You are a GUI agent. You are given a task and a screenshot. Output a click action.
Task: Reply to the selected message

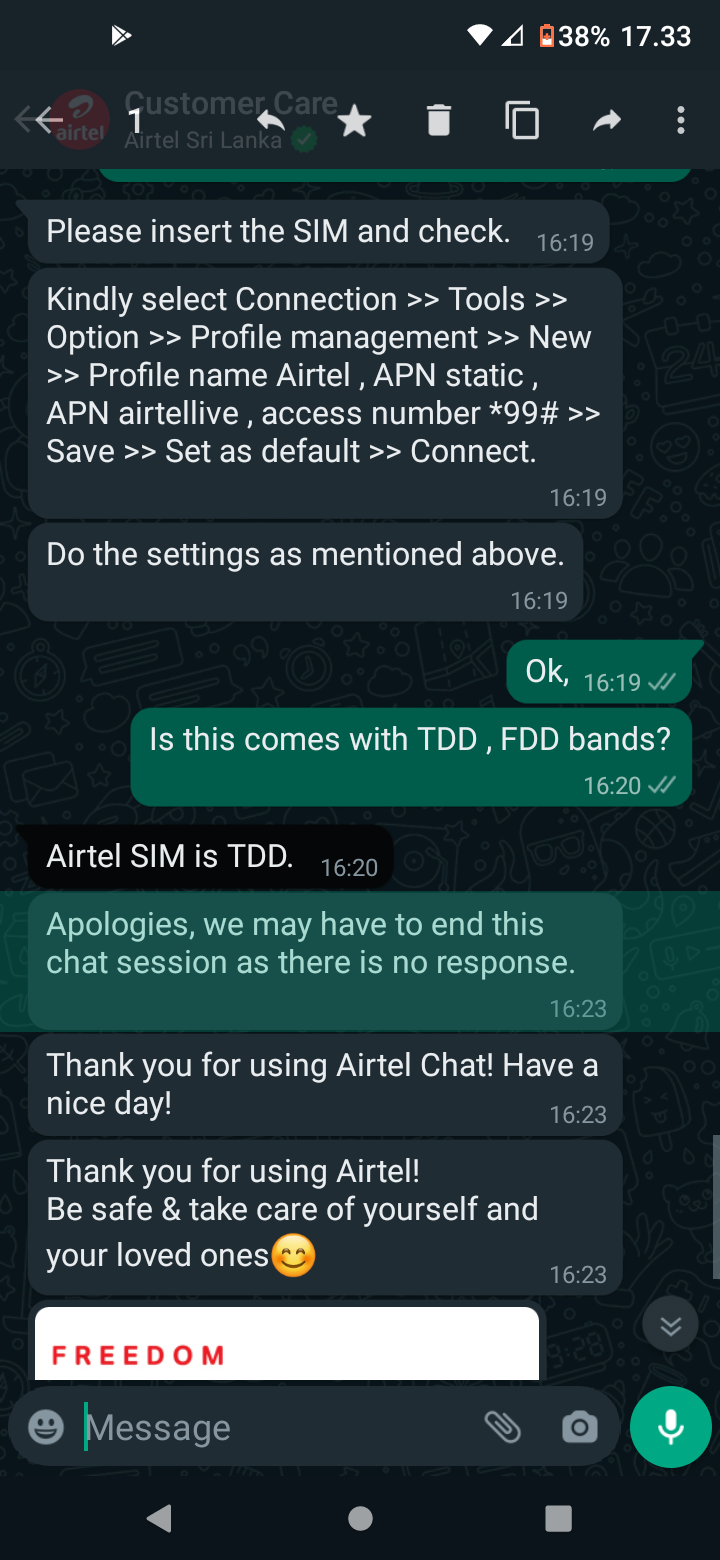(271, 121)
